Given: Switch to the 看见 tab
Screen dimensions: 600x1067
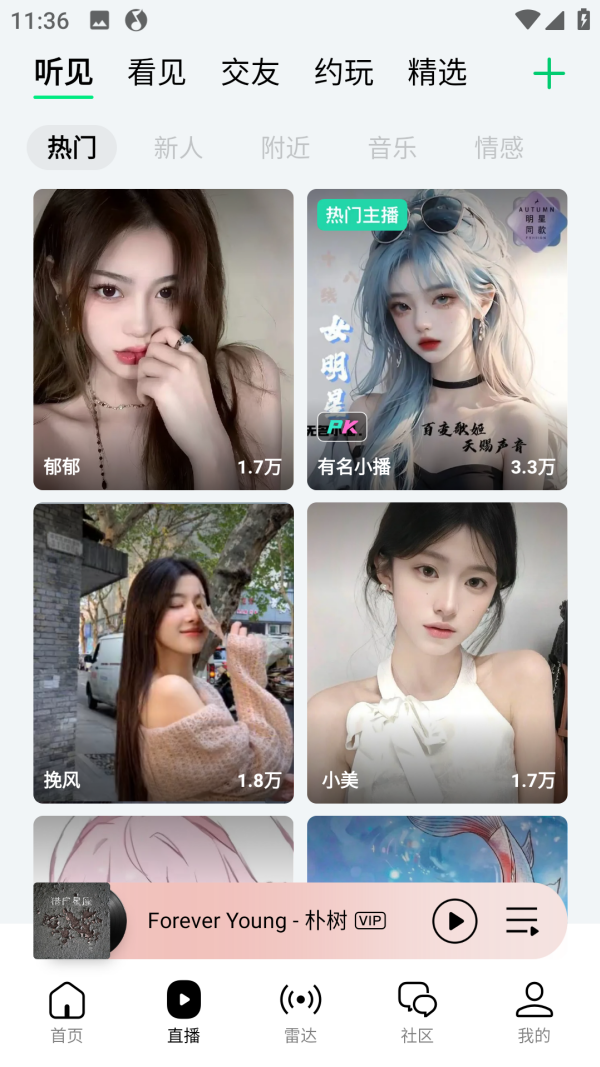Looking at the screenshot, I should [x=156, y=73].
